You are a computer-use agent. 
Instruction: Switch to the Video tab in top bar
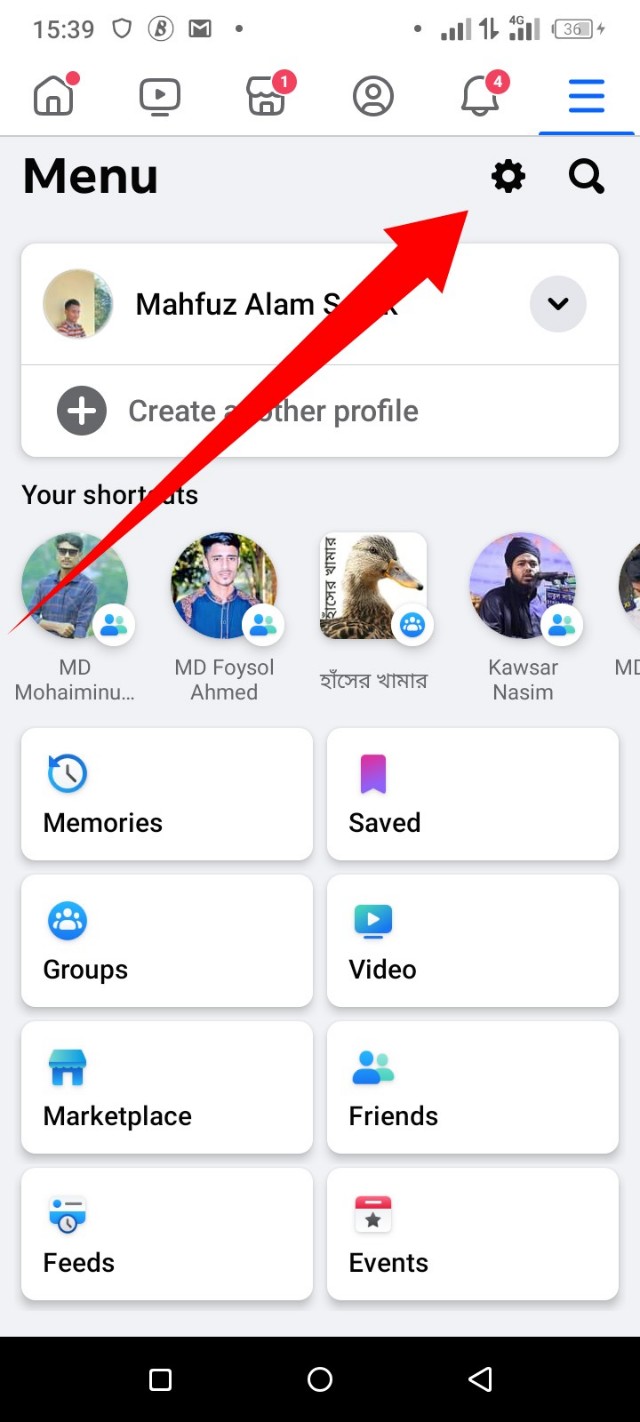pyautogui.click(x=160, y=96)
